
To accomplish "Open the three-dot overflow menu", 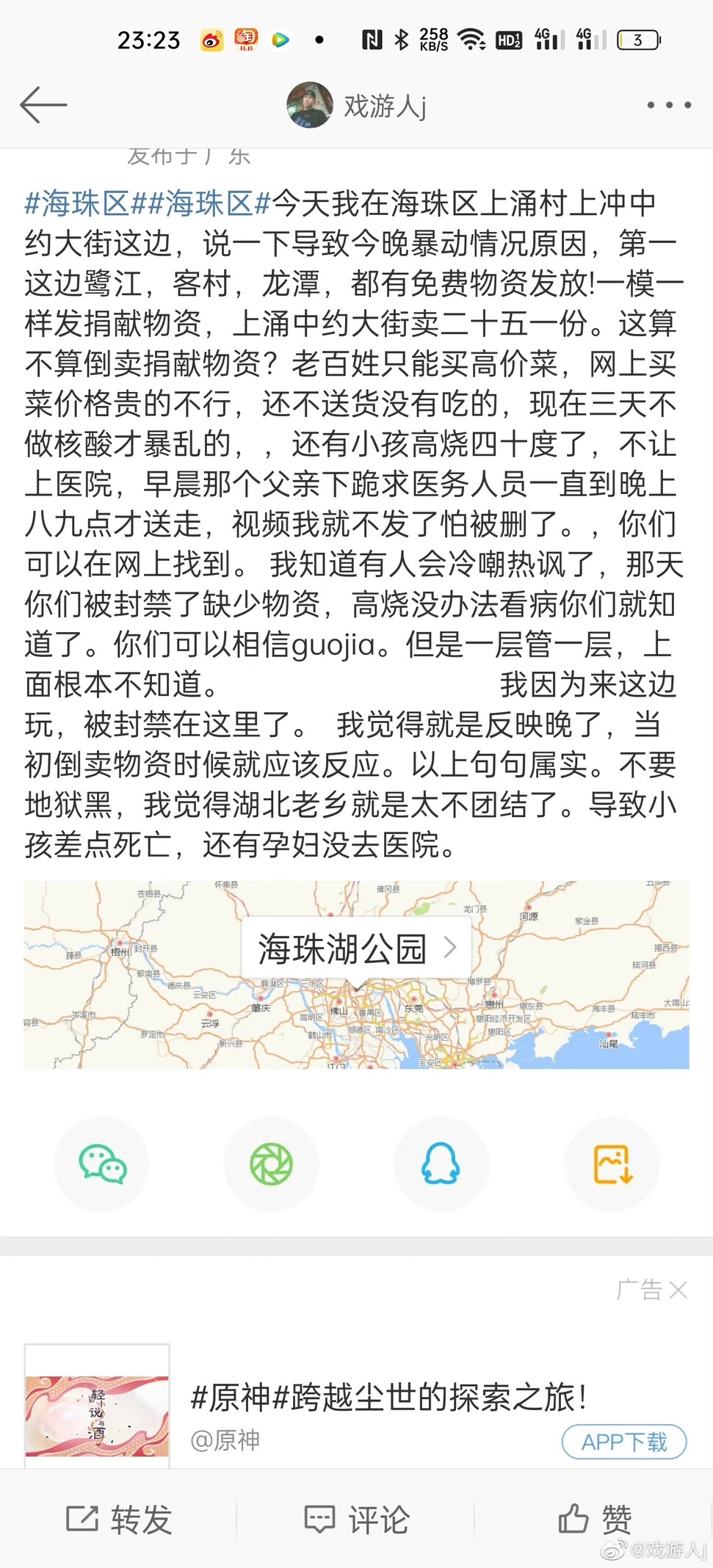I will point(669,105).
